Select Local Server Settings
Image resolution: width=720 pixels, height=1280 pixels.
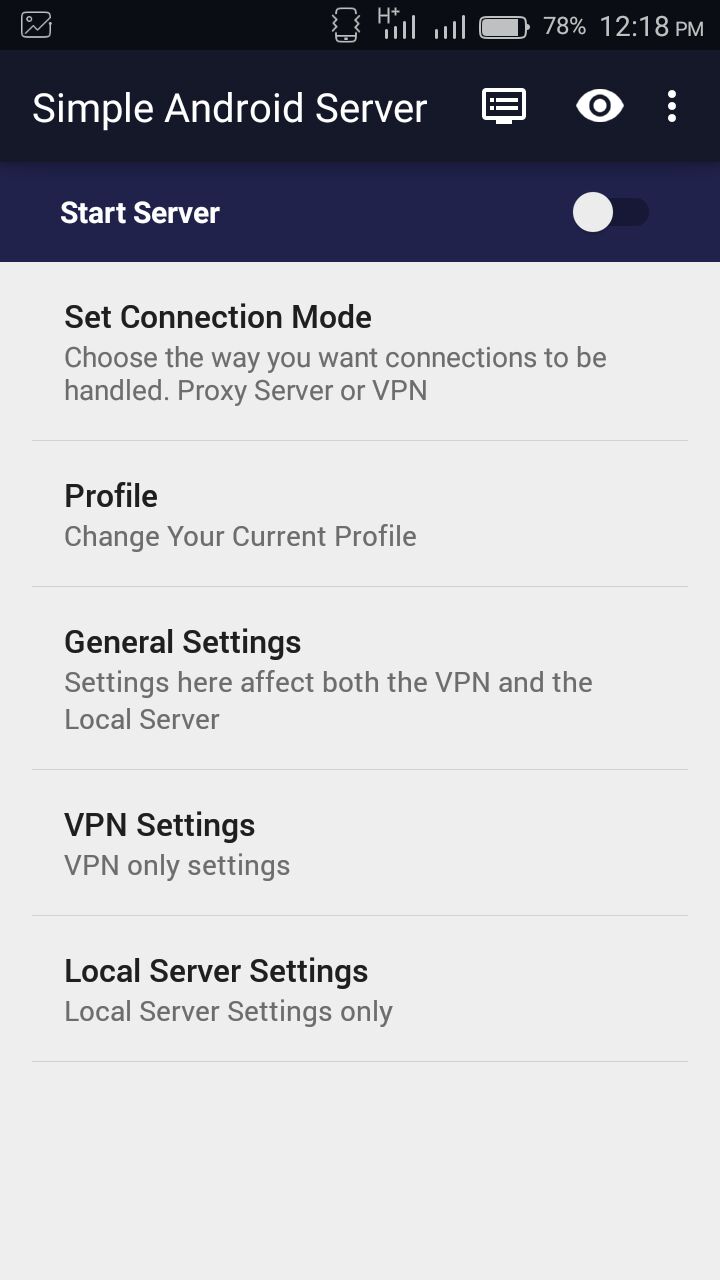click(360, 990)
